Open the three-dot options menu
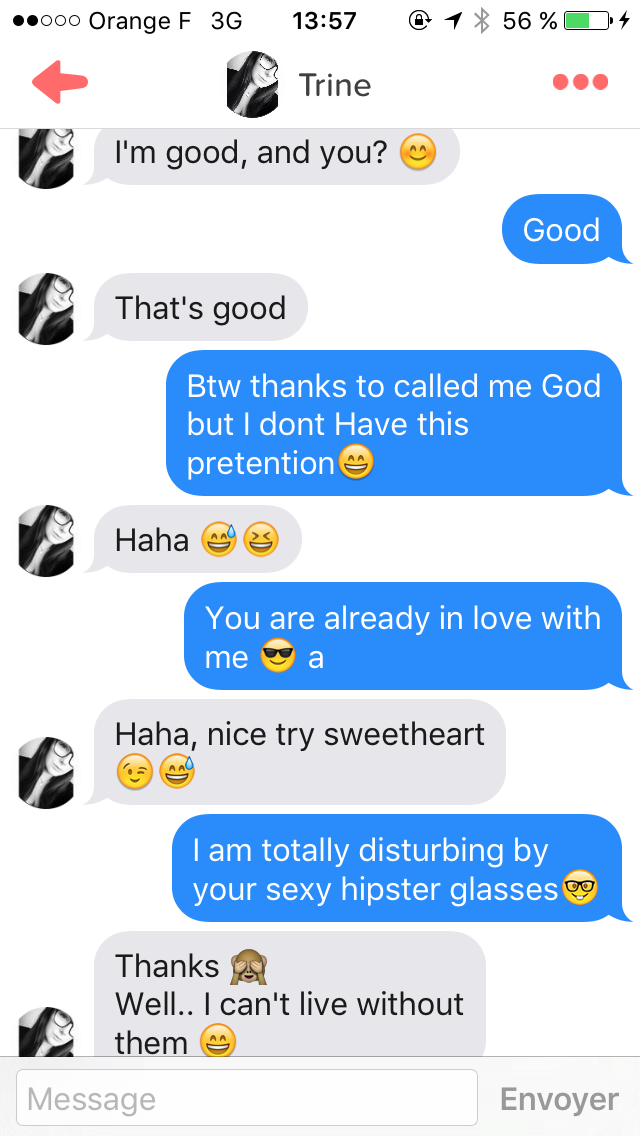Screen dimensions: 640x1136 point(580,82)
